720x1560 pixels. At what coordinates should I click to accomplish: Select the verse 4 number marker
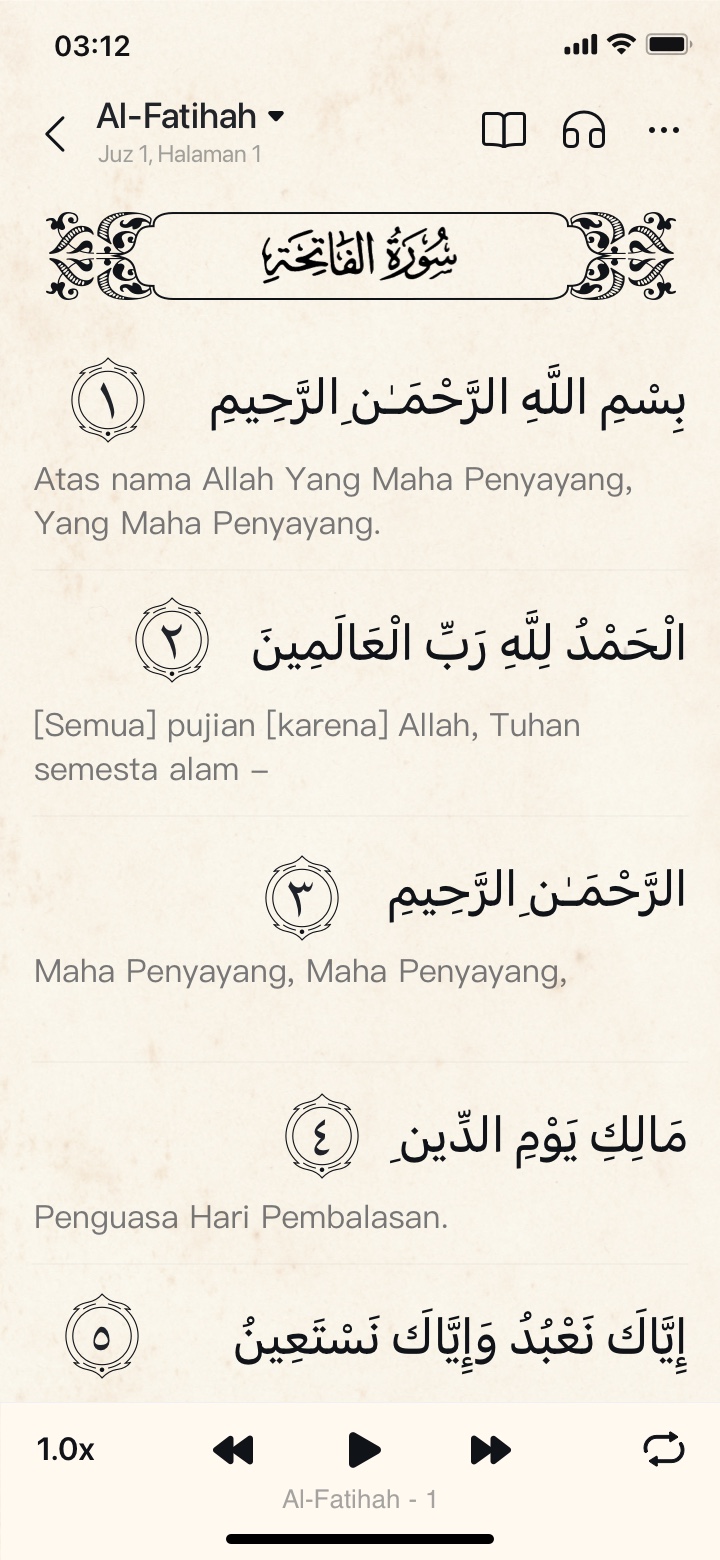(x=321, y=1140)
